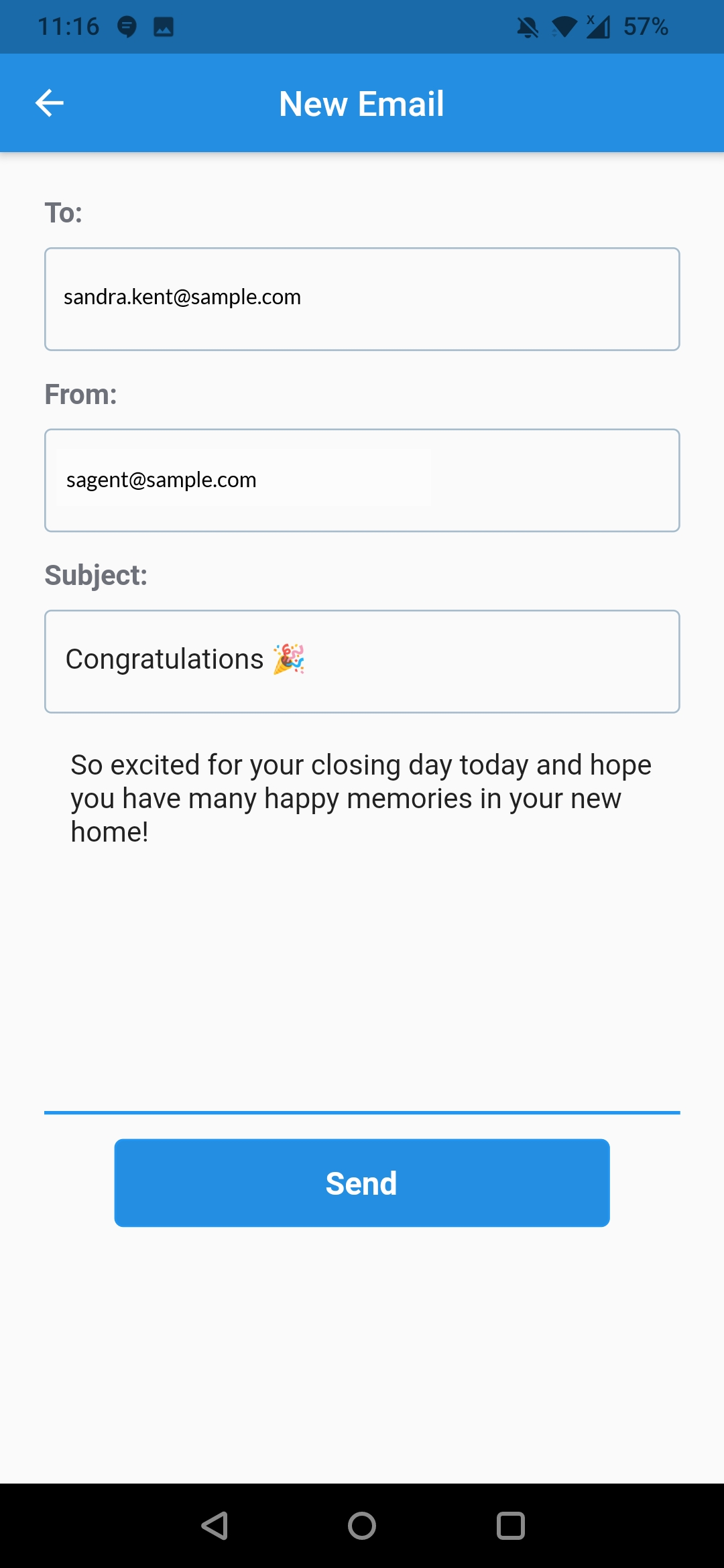The image size is (724, 1568).
Task: Tap the Android home button
Action: (361, 1526)
